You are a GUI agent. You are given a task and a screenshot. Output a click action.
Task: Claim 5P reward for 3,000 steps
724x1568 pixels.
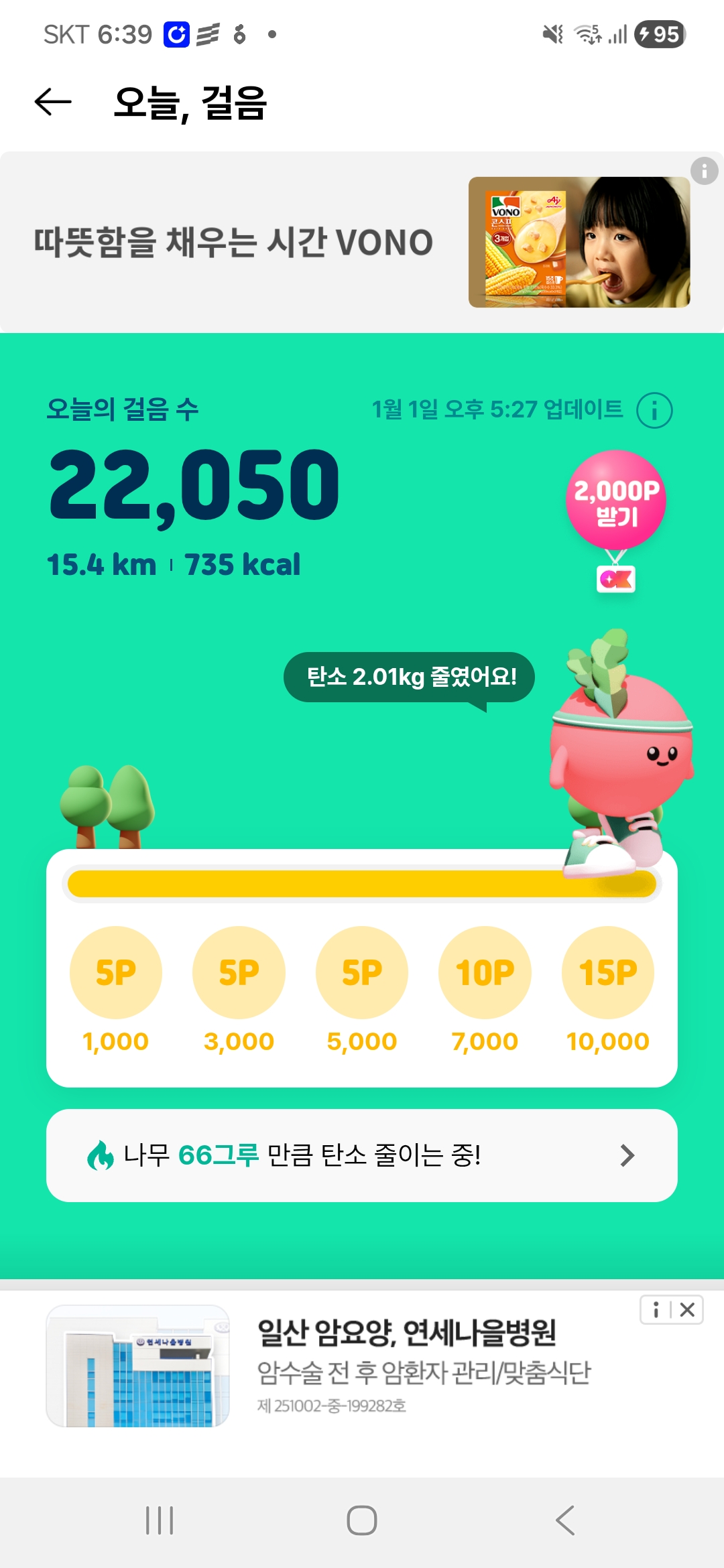239,972
